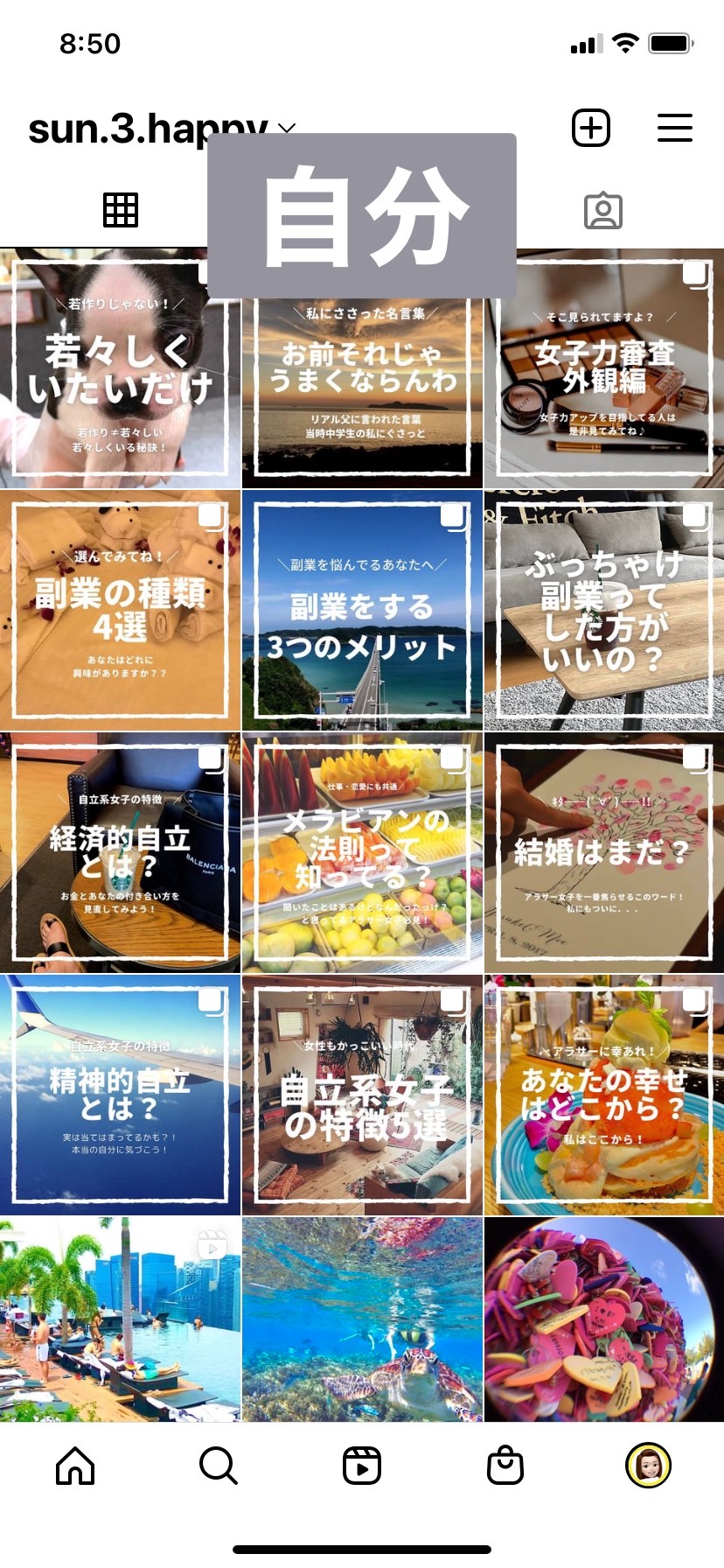
Task: Open the post あなたの幸せはどこから？
Action: (x=604, y=1095)
